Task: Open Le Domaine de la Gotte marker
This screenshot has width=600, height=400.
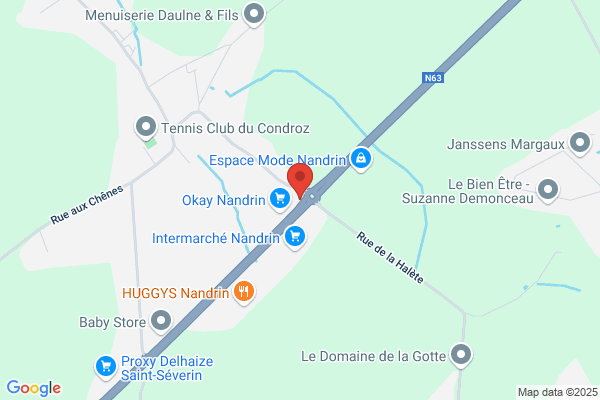Action: 461,356
